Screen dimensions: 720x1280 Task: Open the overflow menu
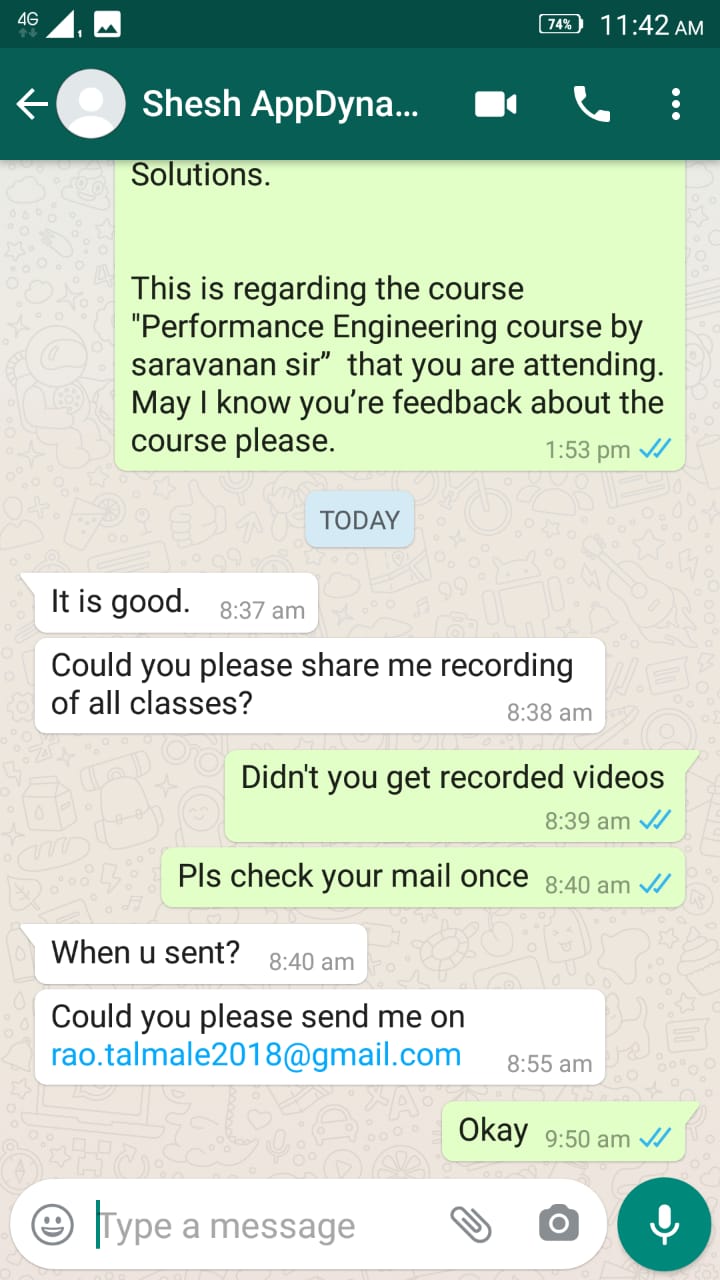tap(676, 104)
